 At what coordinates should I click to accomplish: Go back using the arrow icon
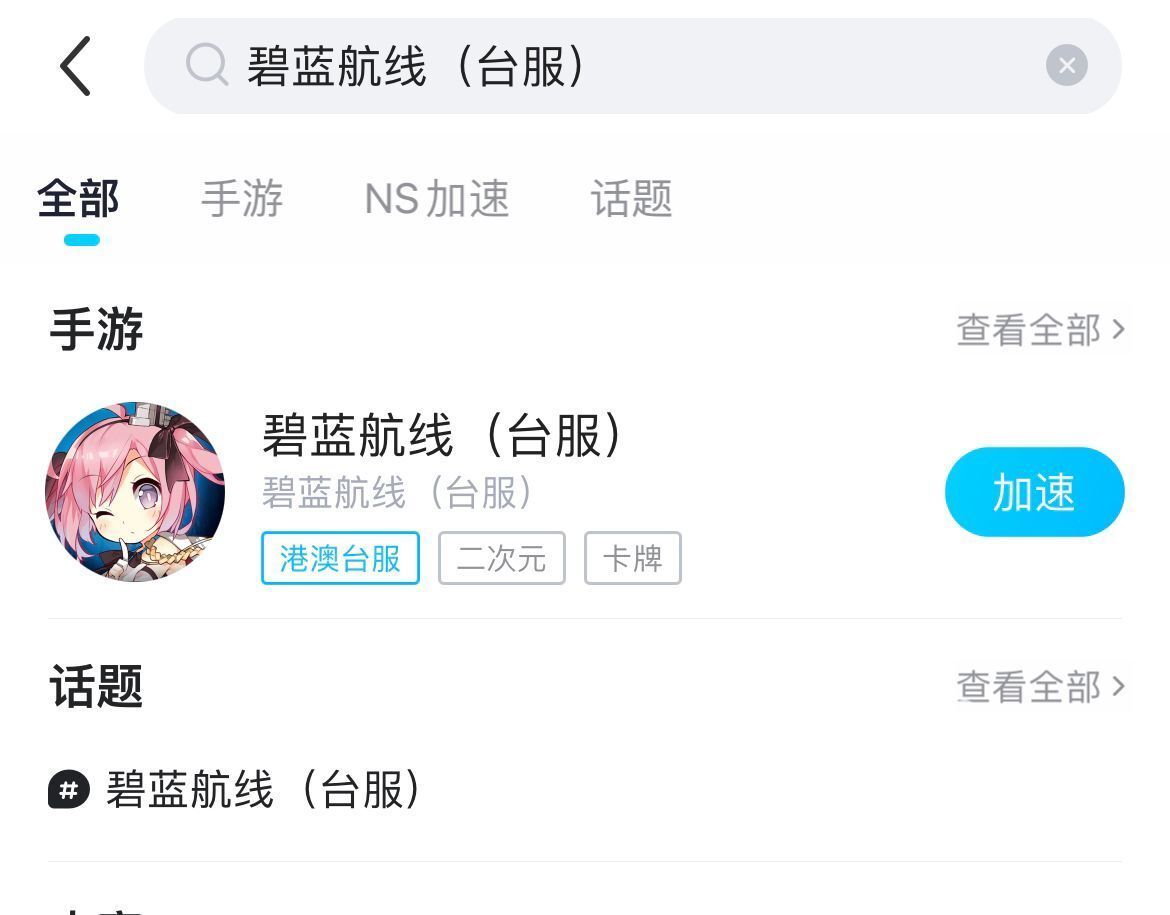(x=76, y=66)
